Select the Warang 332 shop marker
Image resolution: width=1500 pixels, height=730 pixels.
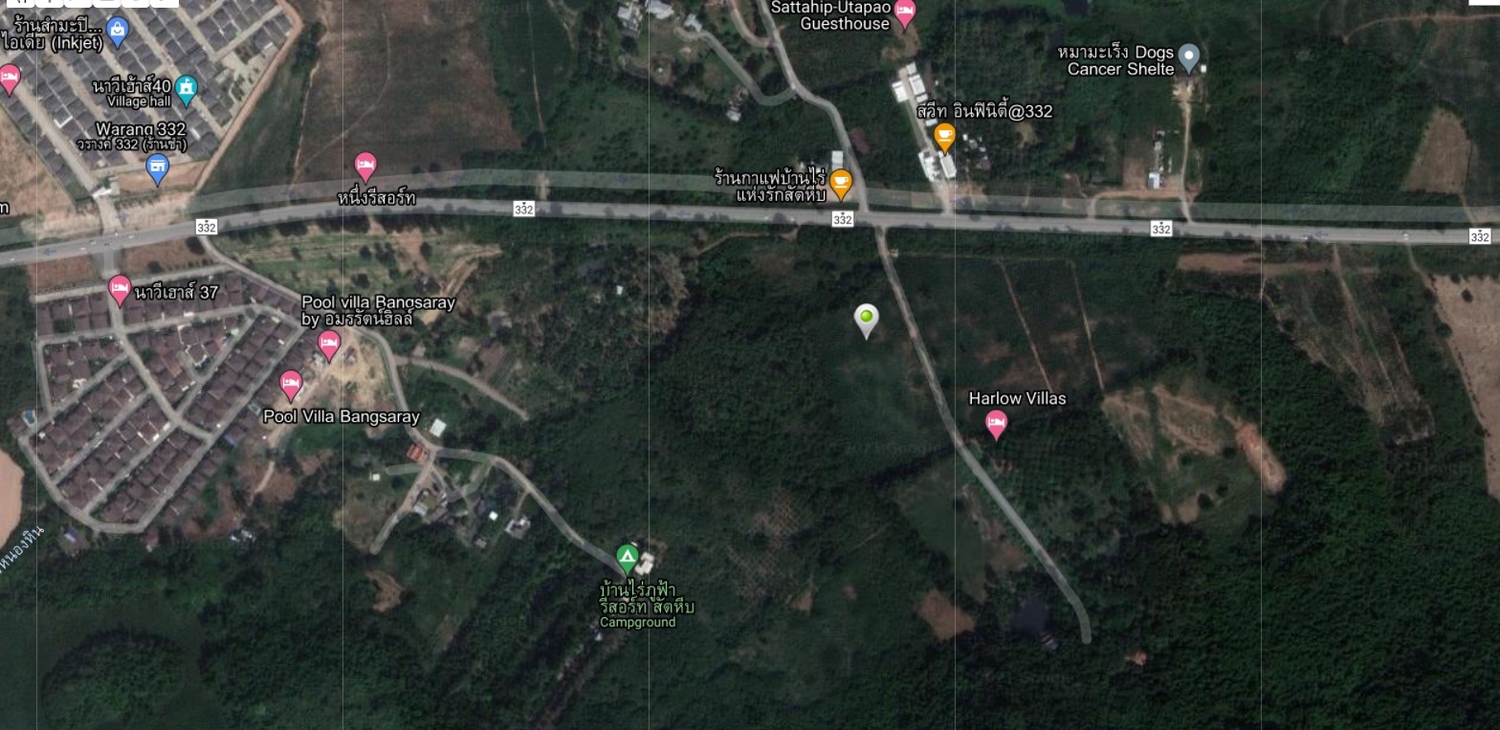pos(157,168)
